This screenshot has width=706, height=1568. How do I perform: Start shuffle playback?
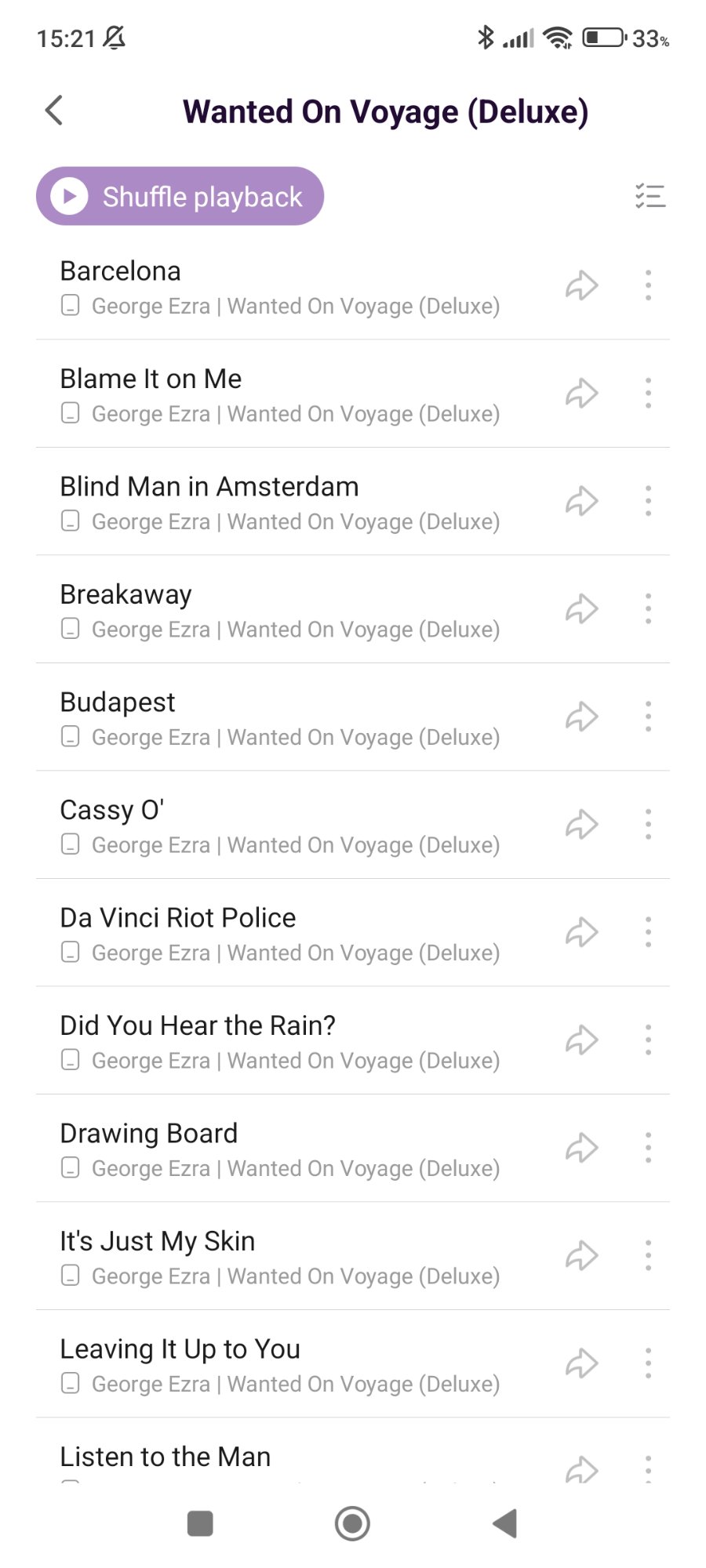pos(180,196)
